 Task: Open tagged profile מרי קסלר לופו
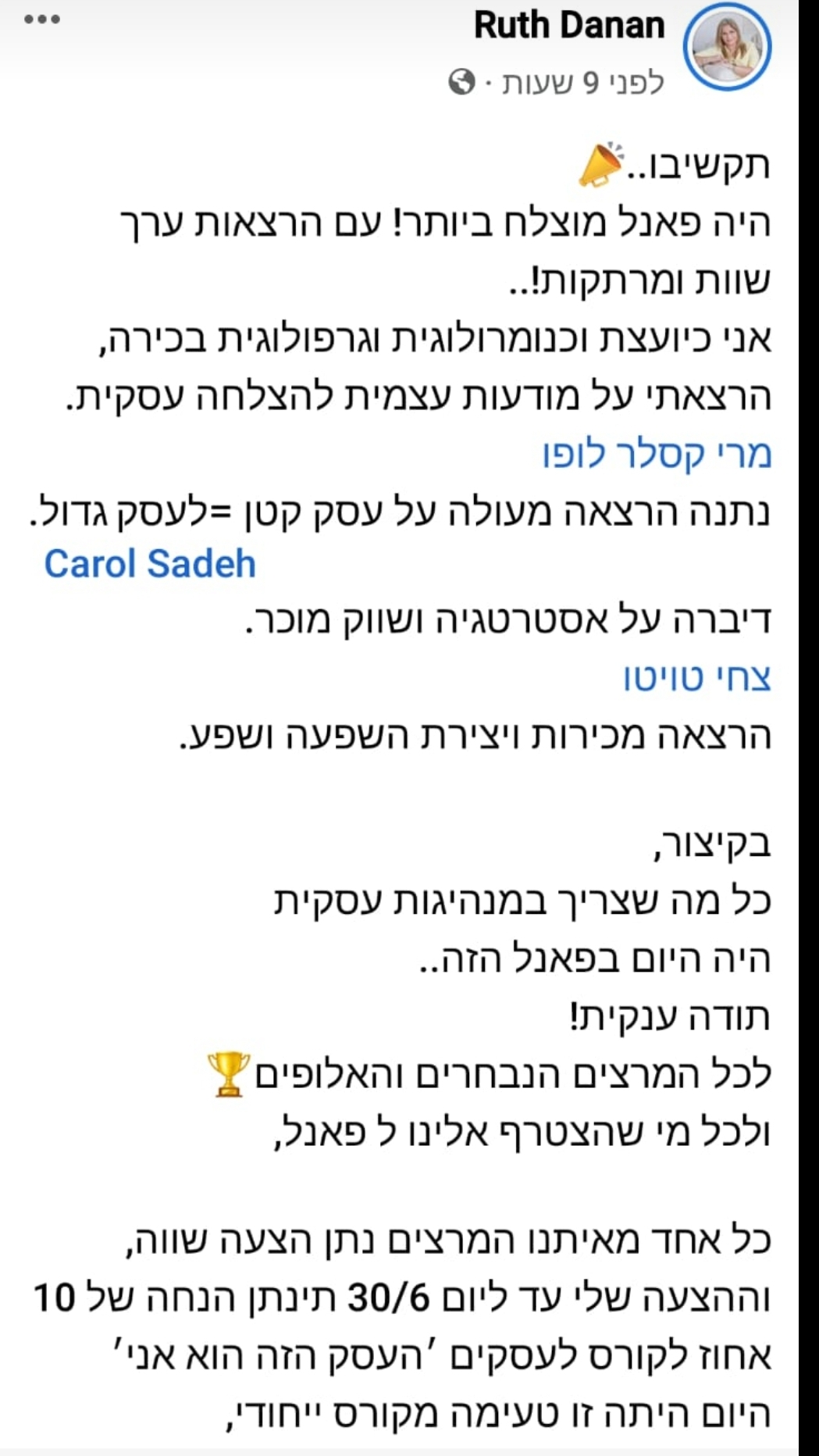[657, 455]
